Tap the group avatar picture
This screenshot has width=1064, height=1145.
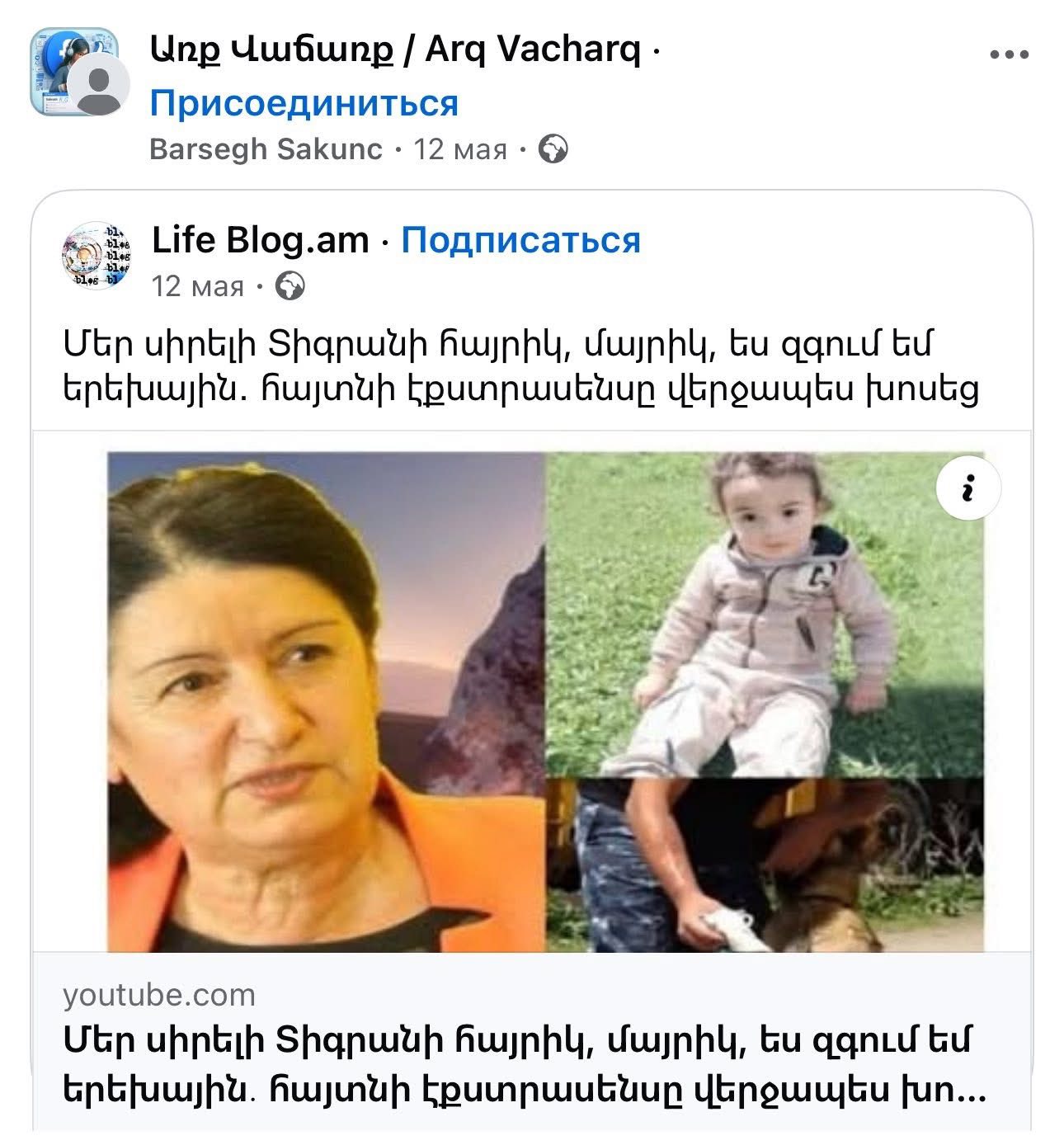tap(68, 71)
